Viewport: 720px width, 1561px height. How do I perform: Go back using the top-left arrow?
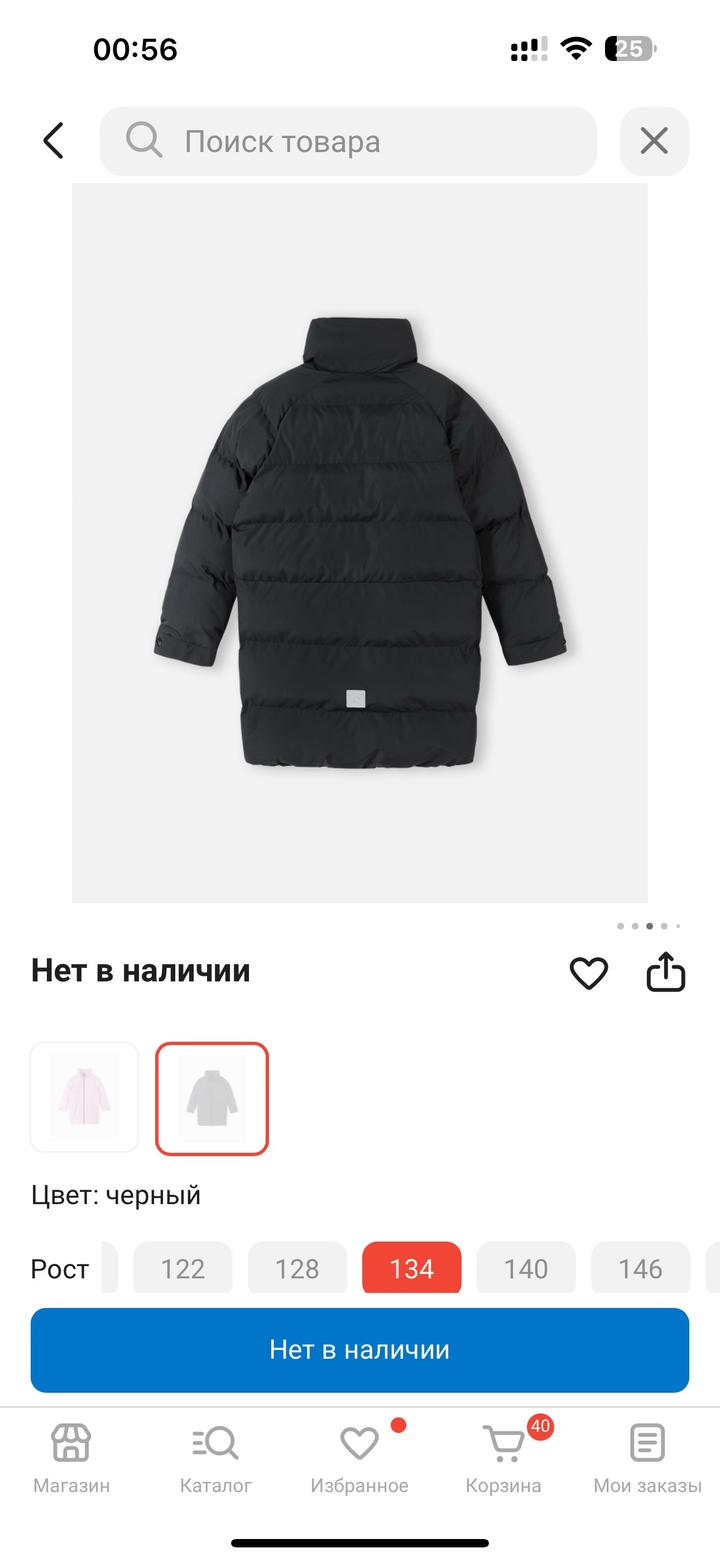coord(54,141)
